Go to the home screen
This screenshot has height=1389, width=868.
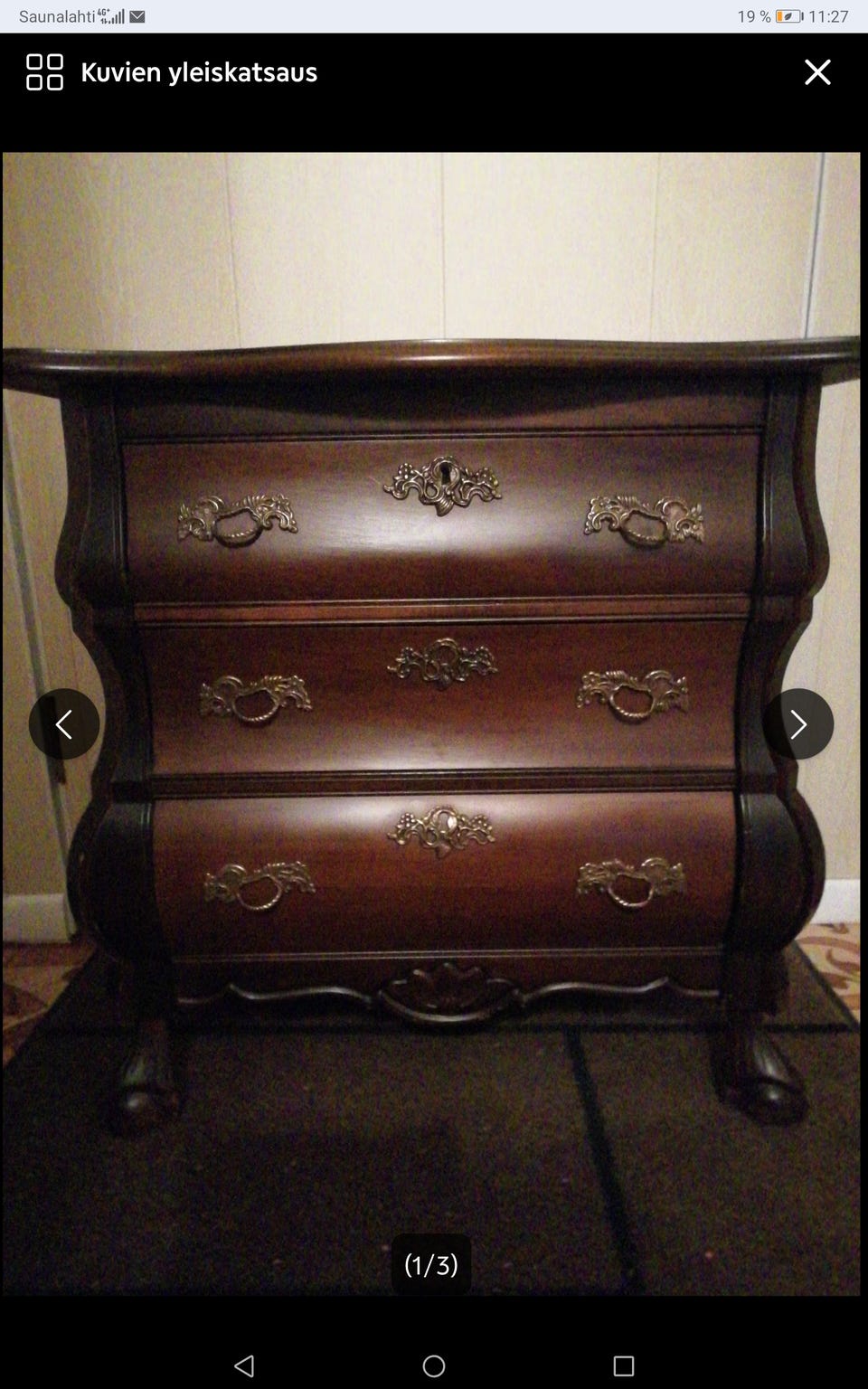tap(434, 1365)
